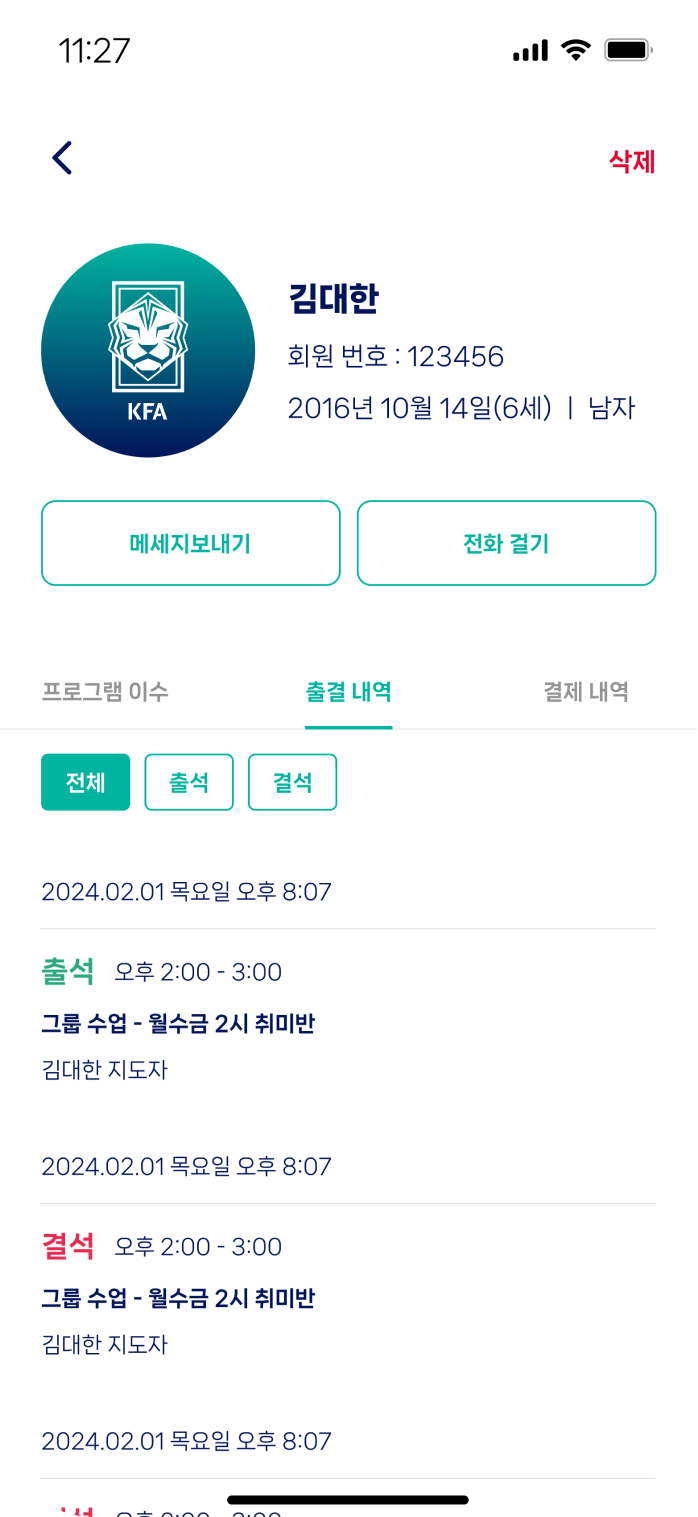This screenshot has width=698, height=1517.
Task: Tap the 메세지보내기 button
Action: click(190, 543)
